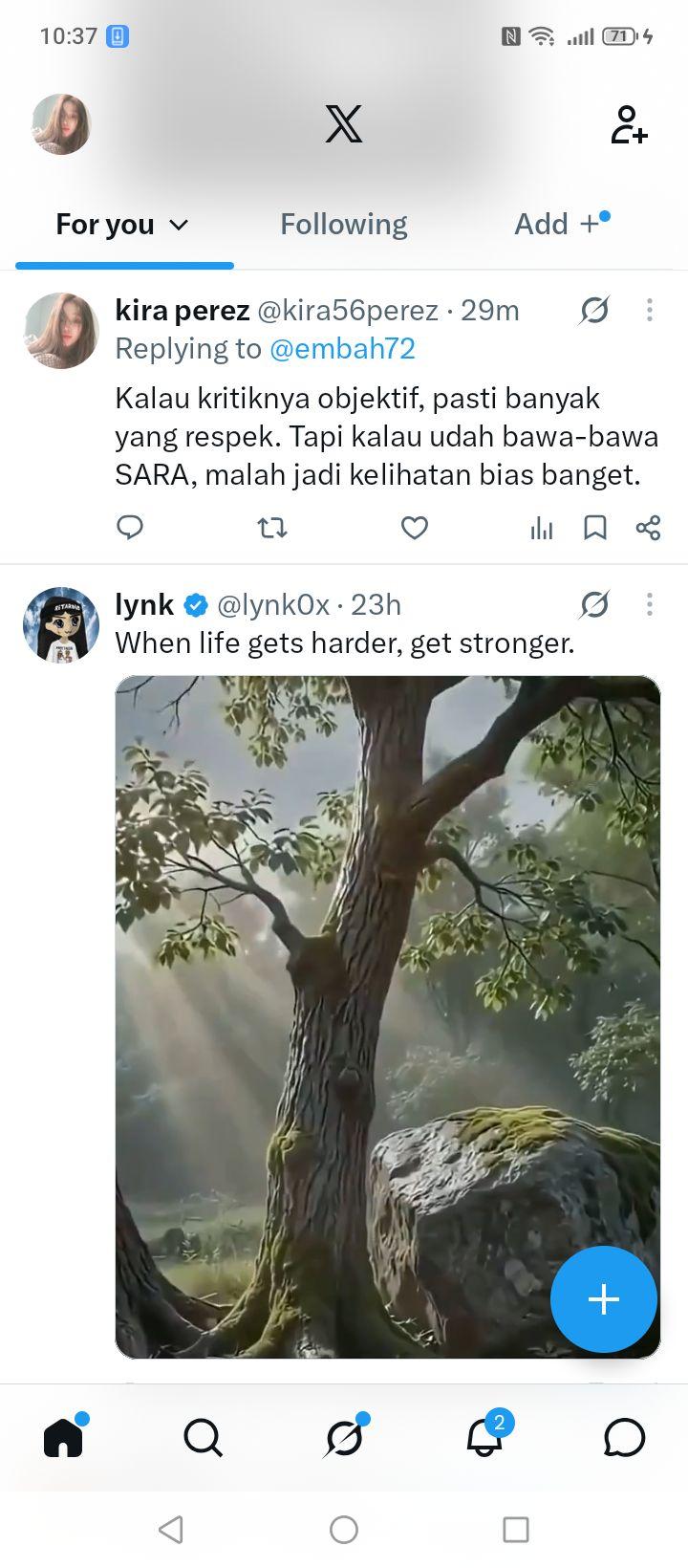Open the profile avatar drawer menu
Viewport: 688px width, 1568px height.
(x=61, y=124)
